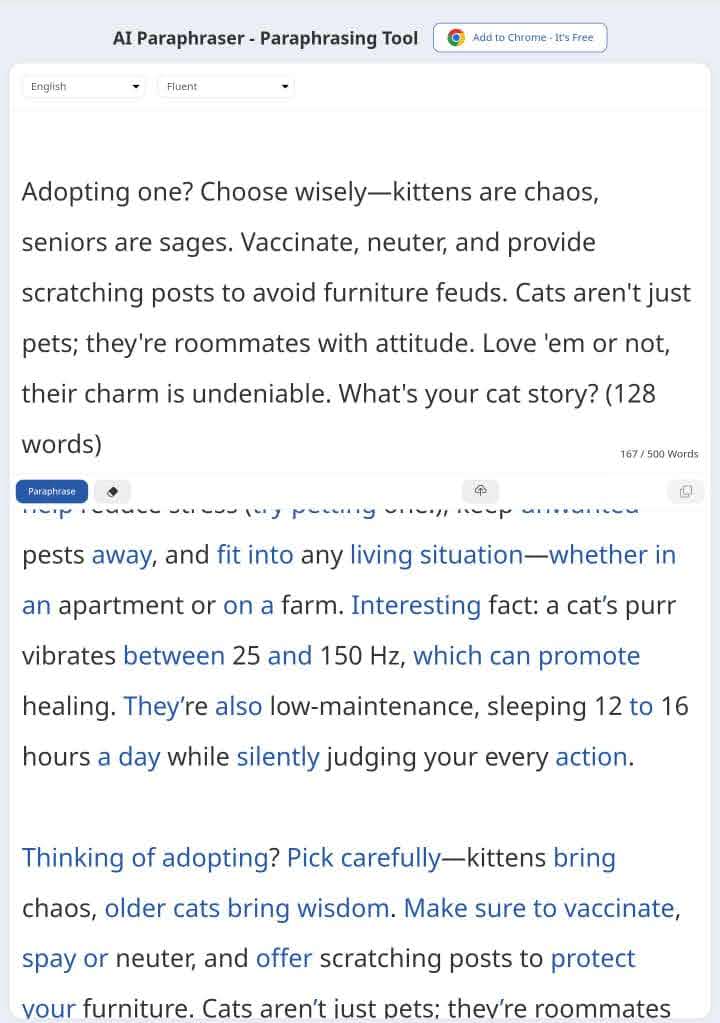This screenshot has height=1023, width=720.
Task: Tap Add to Chrome - It's Free
Action: coord(520,38)
